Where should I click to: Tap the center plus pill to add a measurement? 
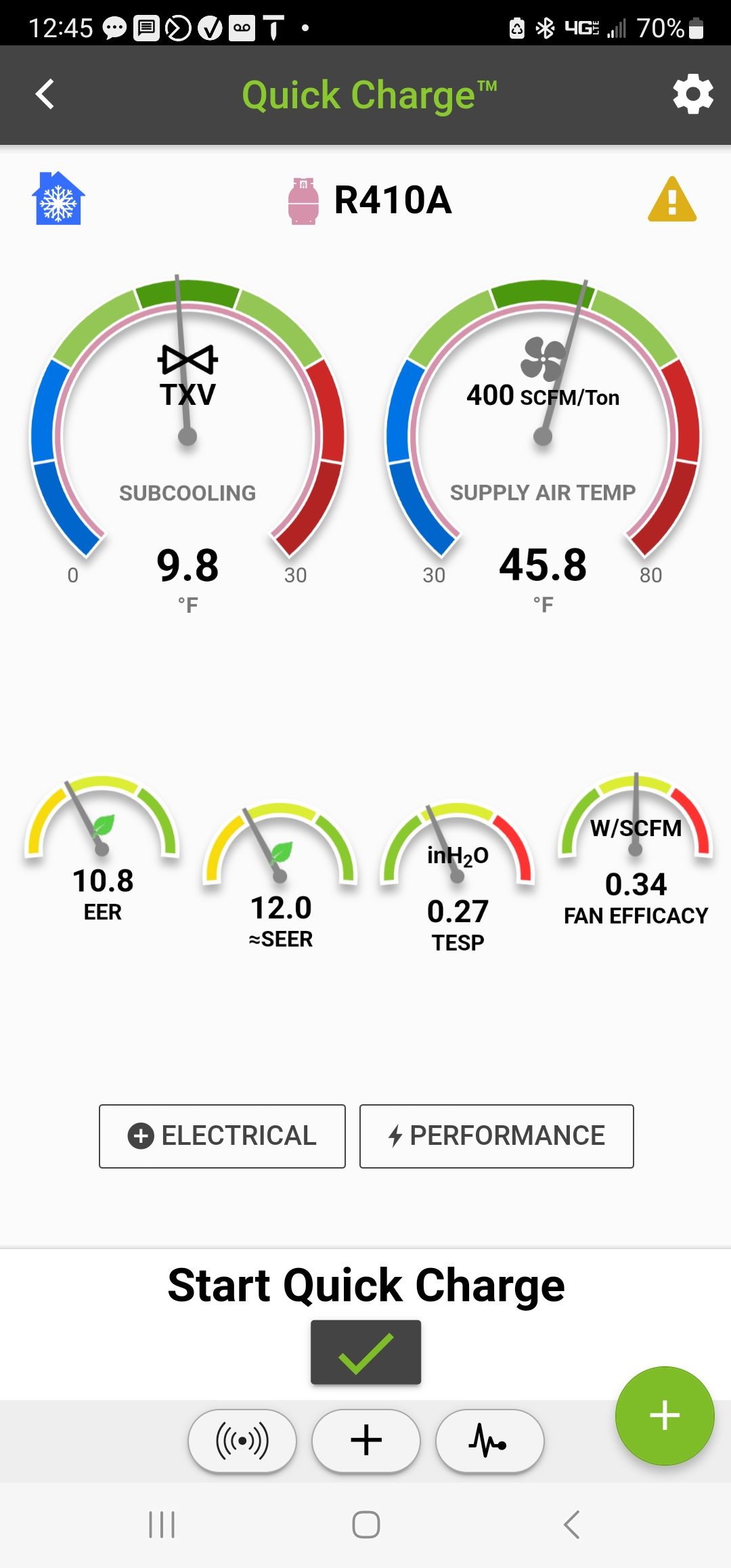pos(365,1441)
